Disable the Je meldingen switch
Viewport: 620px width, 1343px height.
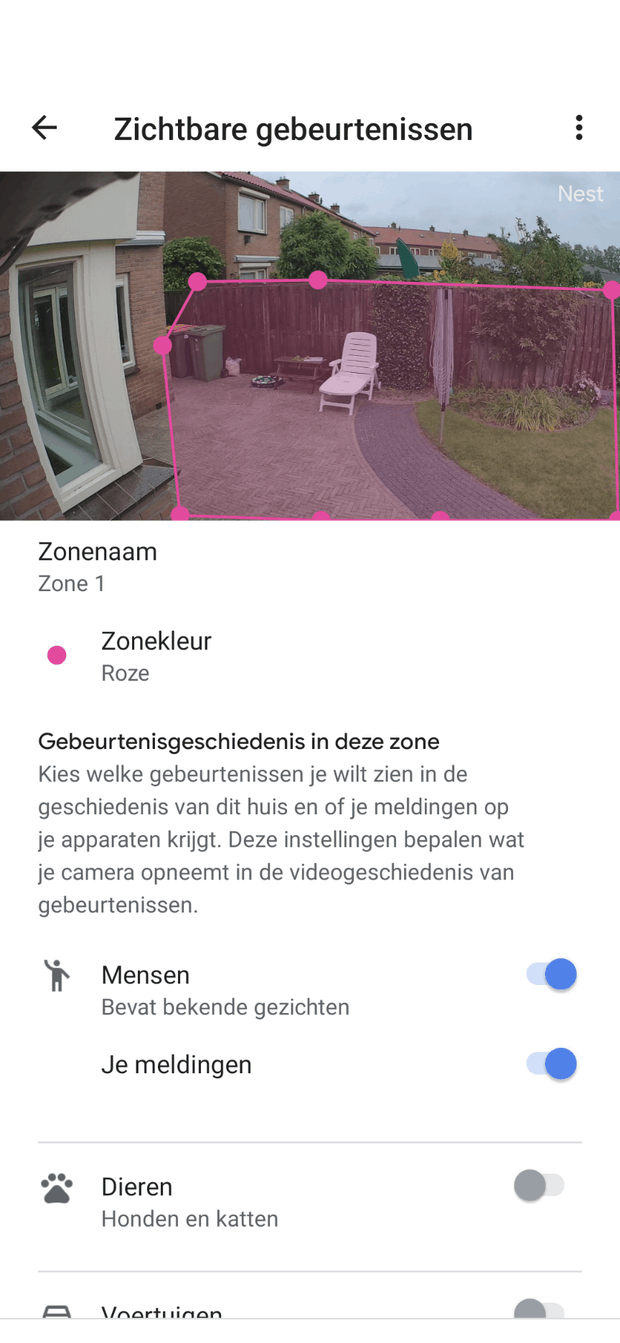pyautogui.click(x=551, y=1064)
